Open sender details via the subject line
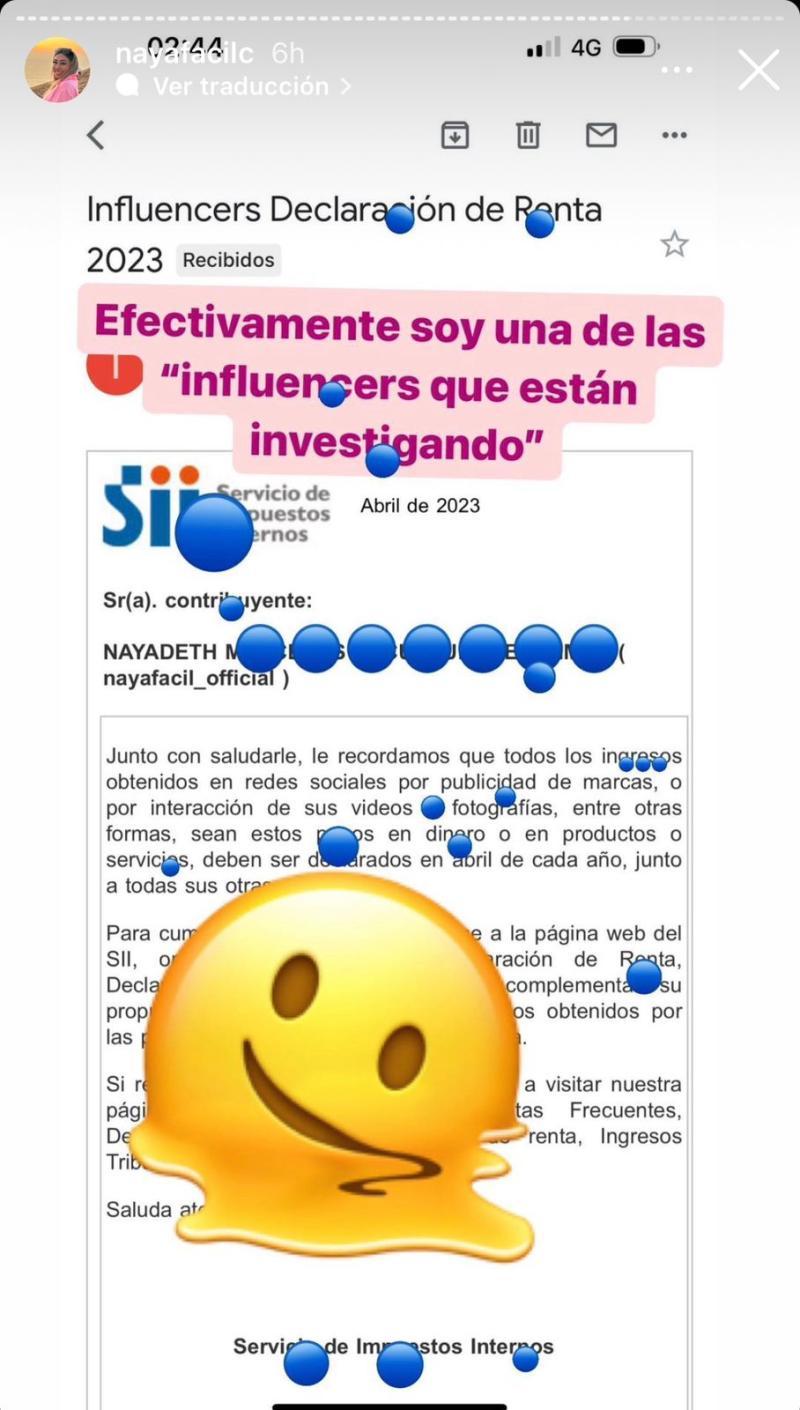The image size is (800, 1410). 345,210
